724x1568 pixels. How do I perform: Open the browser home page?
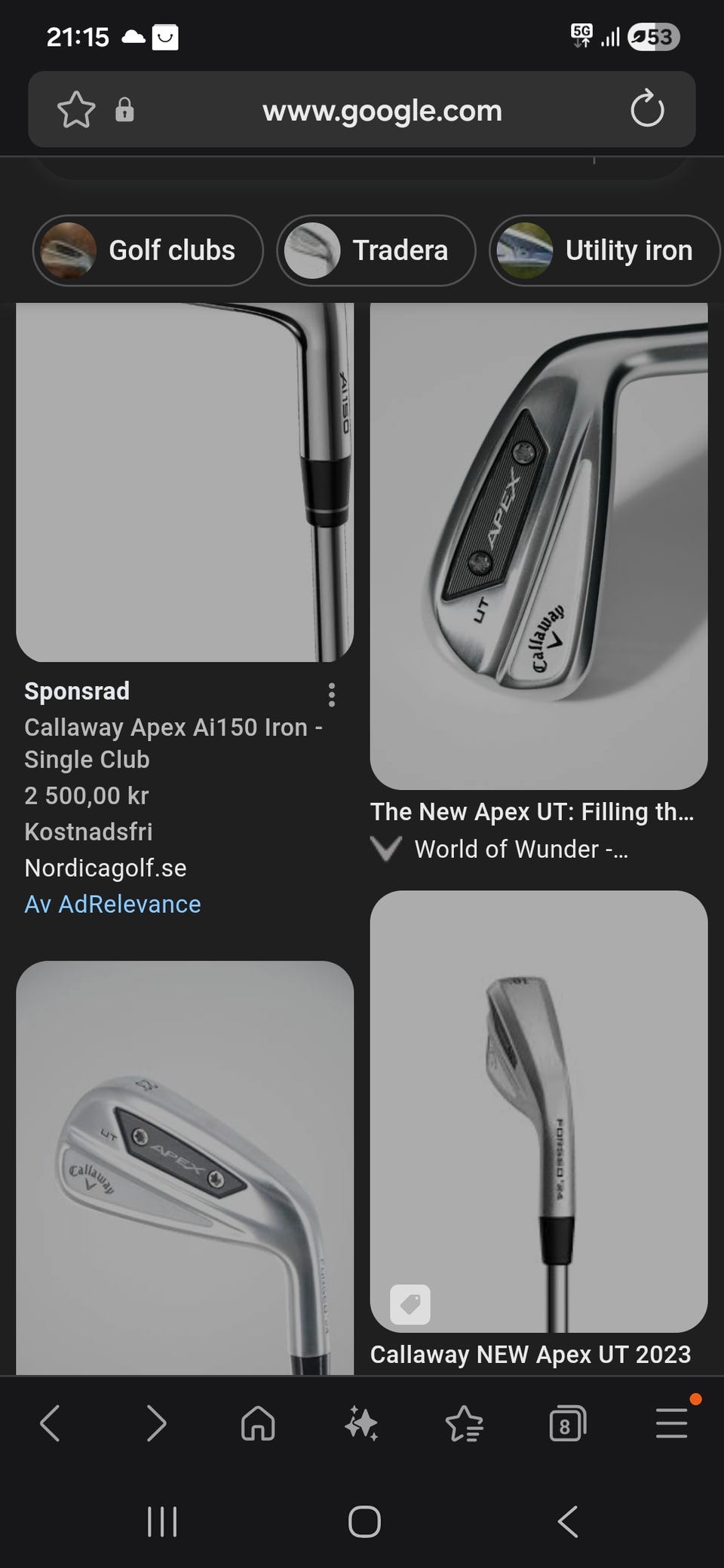[x=258, y=1424]
